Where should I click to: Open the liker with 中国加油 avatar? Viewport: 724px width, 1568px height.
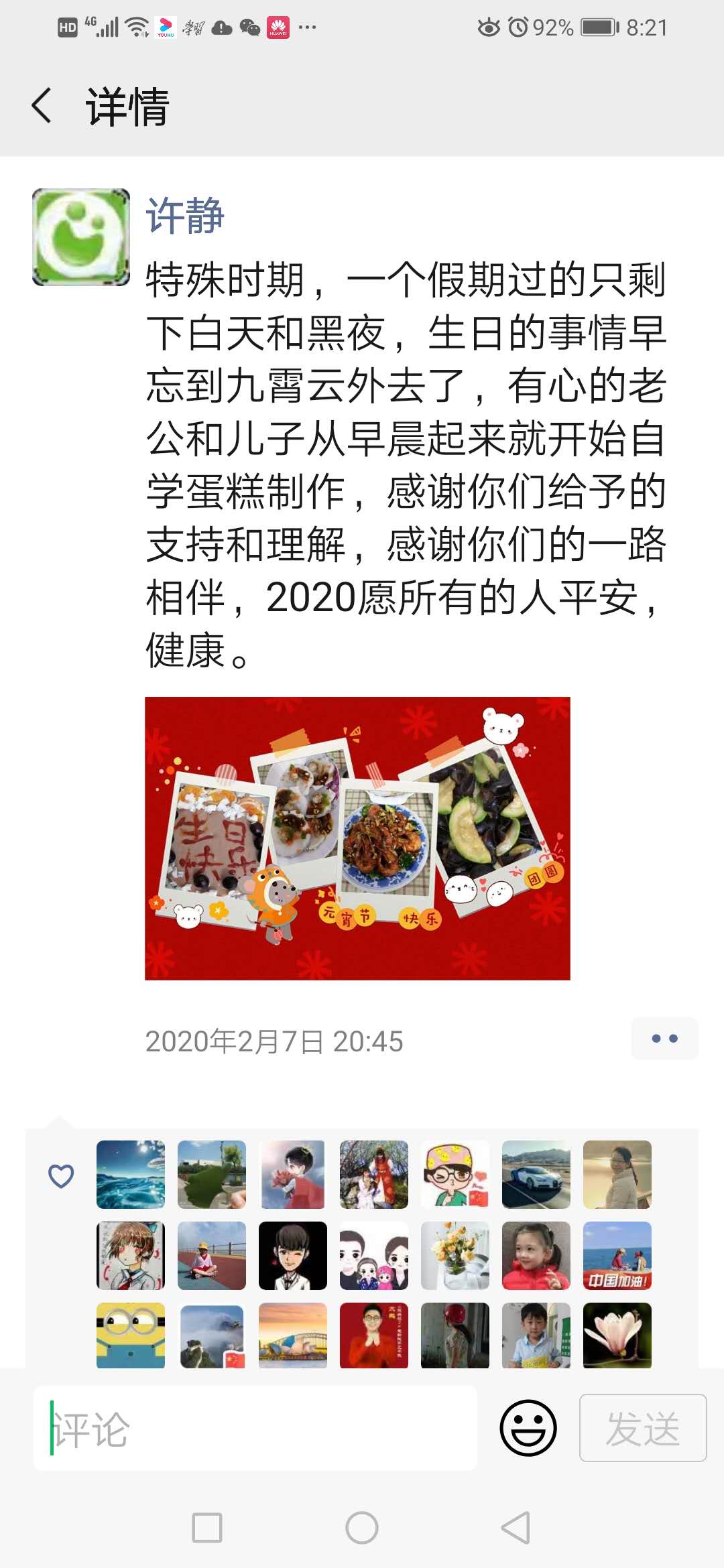click(617, 1255)
